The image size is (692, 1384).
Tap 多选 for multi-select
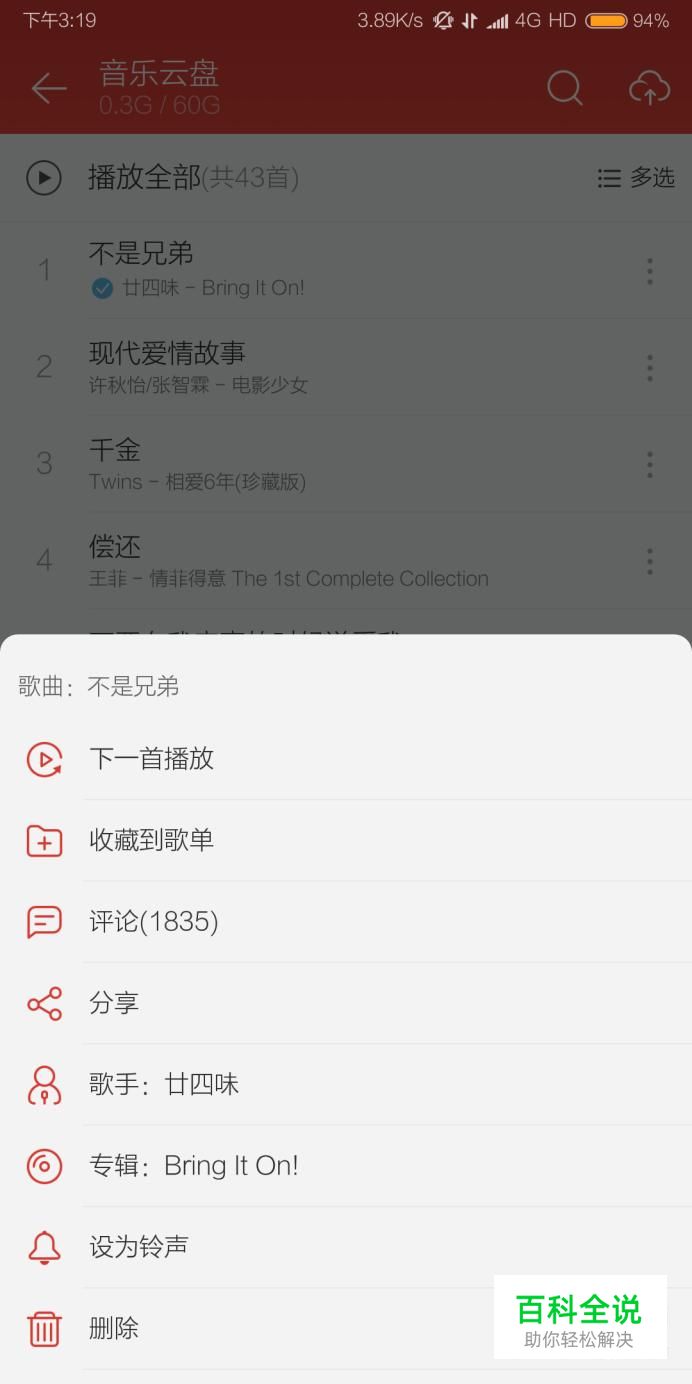pos(636,178)
